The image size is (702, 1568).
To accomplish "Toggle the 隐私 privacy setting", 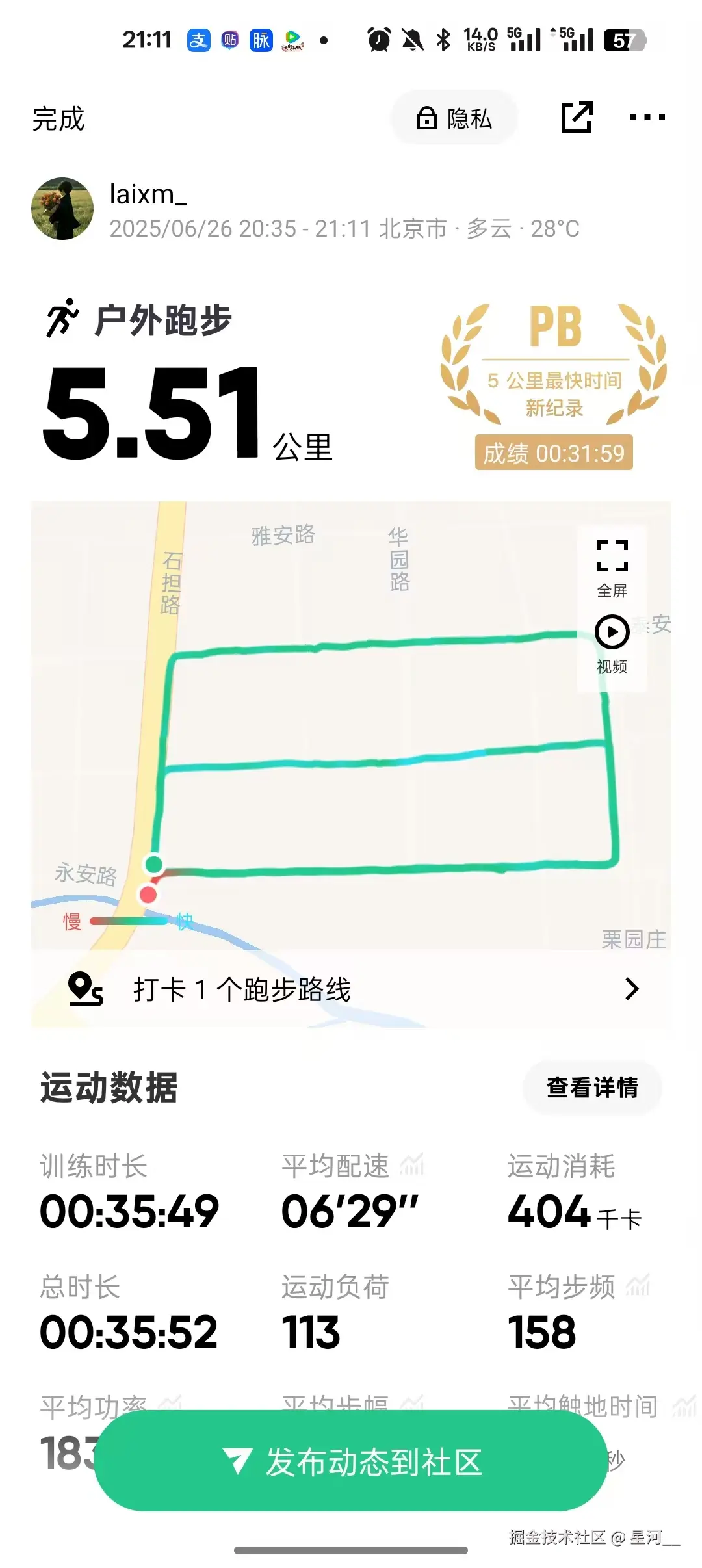I will coord(454,118).
